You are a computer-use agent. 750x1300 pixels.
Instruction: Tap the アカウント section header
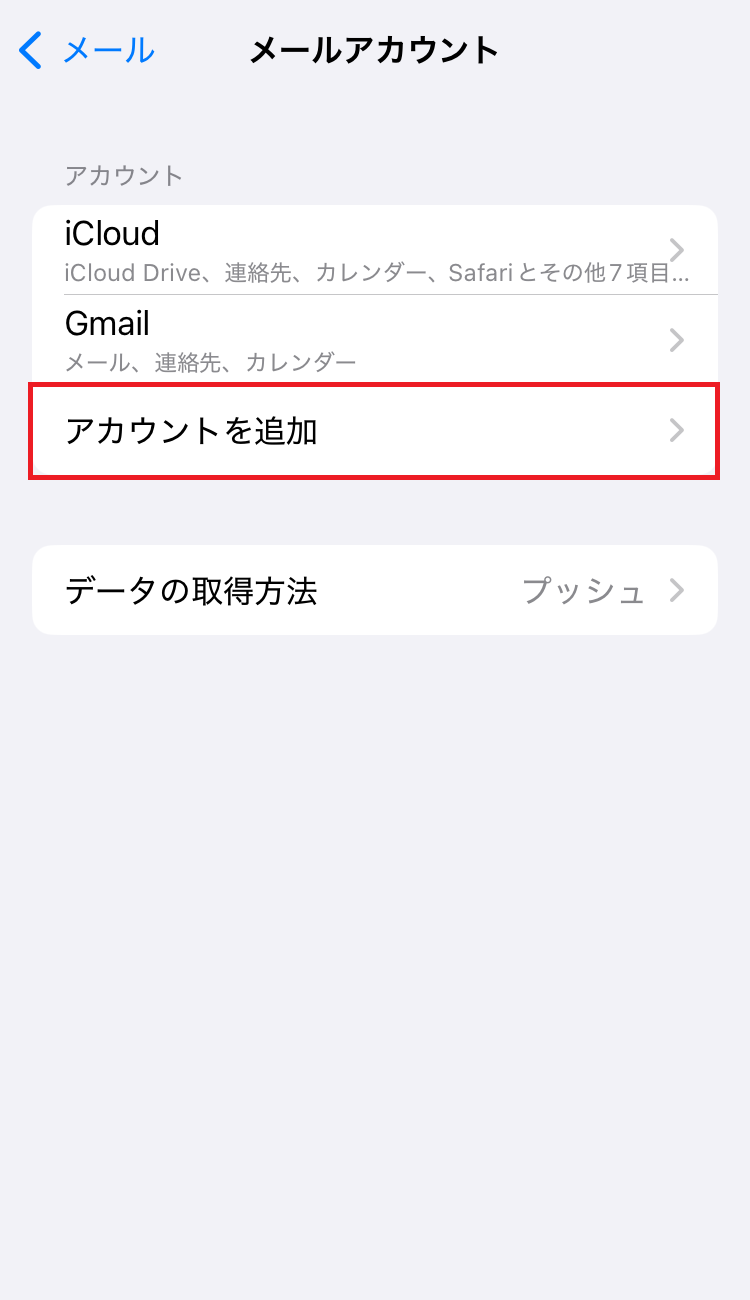coord(123,175)
